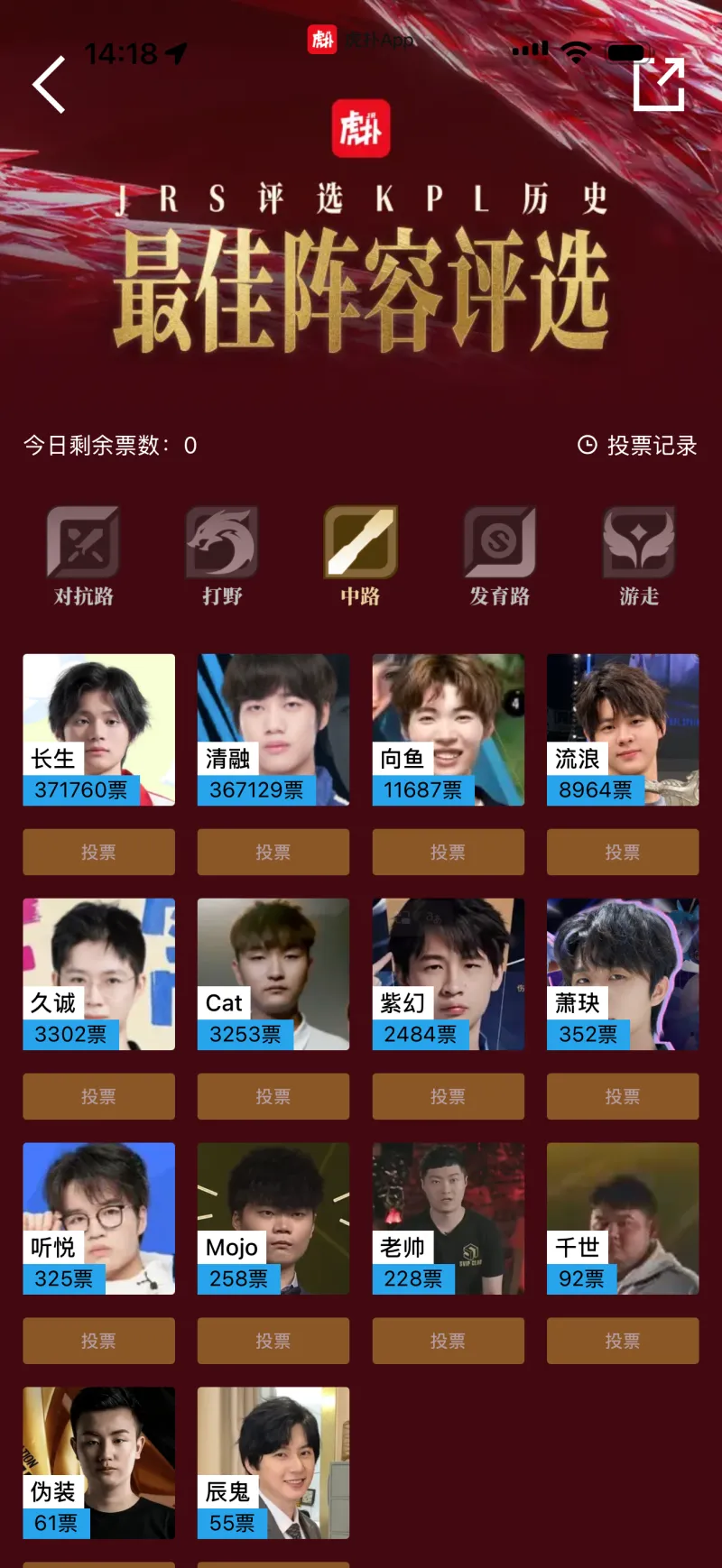Switch to the 发育路 tab
Viewport: 722px width, 1568px height.
[x=499, y=556]
